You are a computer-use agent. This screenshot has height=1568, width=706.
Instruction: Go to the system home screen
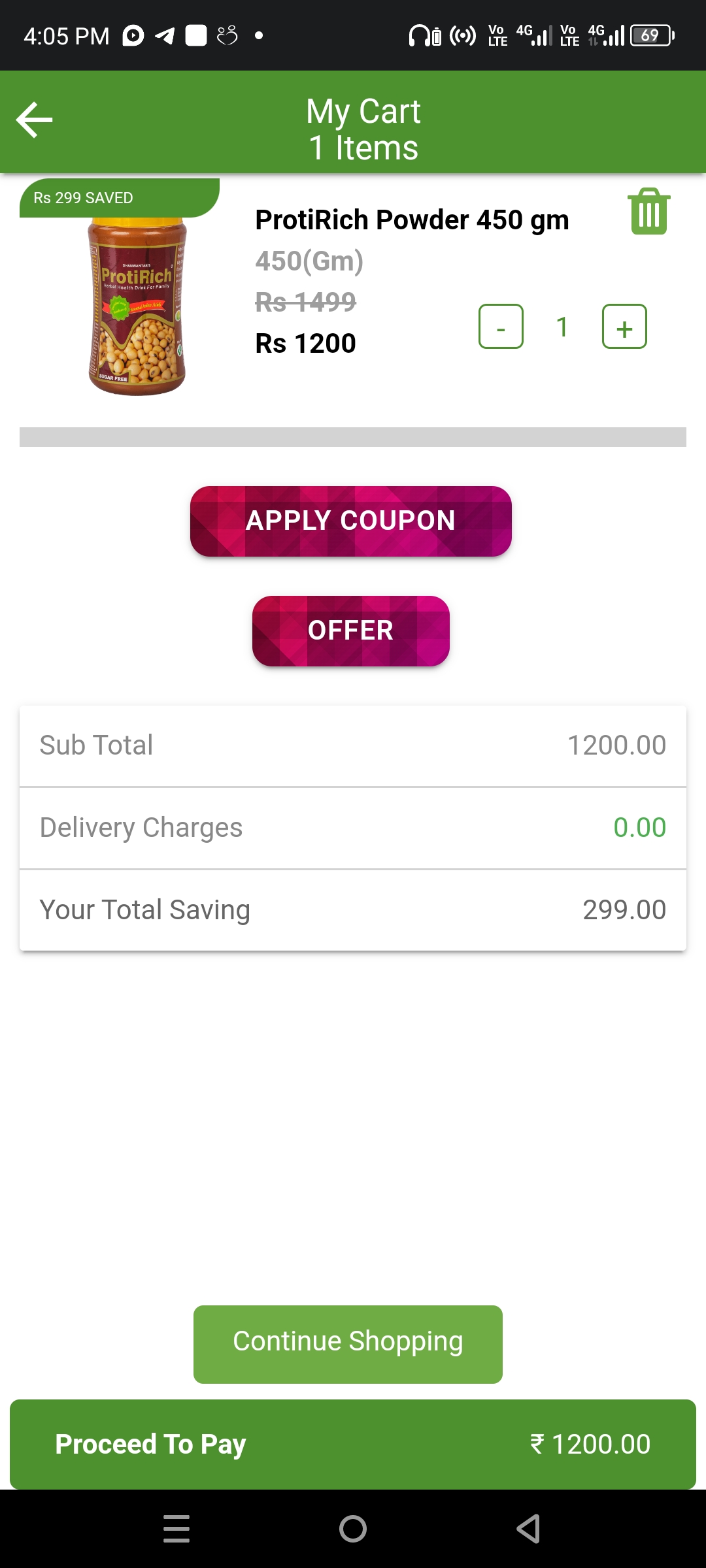point(353,1529)
